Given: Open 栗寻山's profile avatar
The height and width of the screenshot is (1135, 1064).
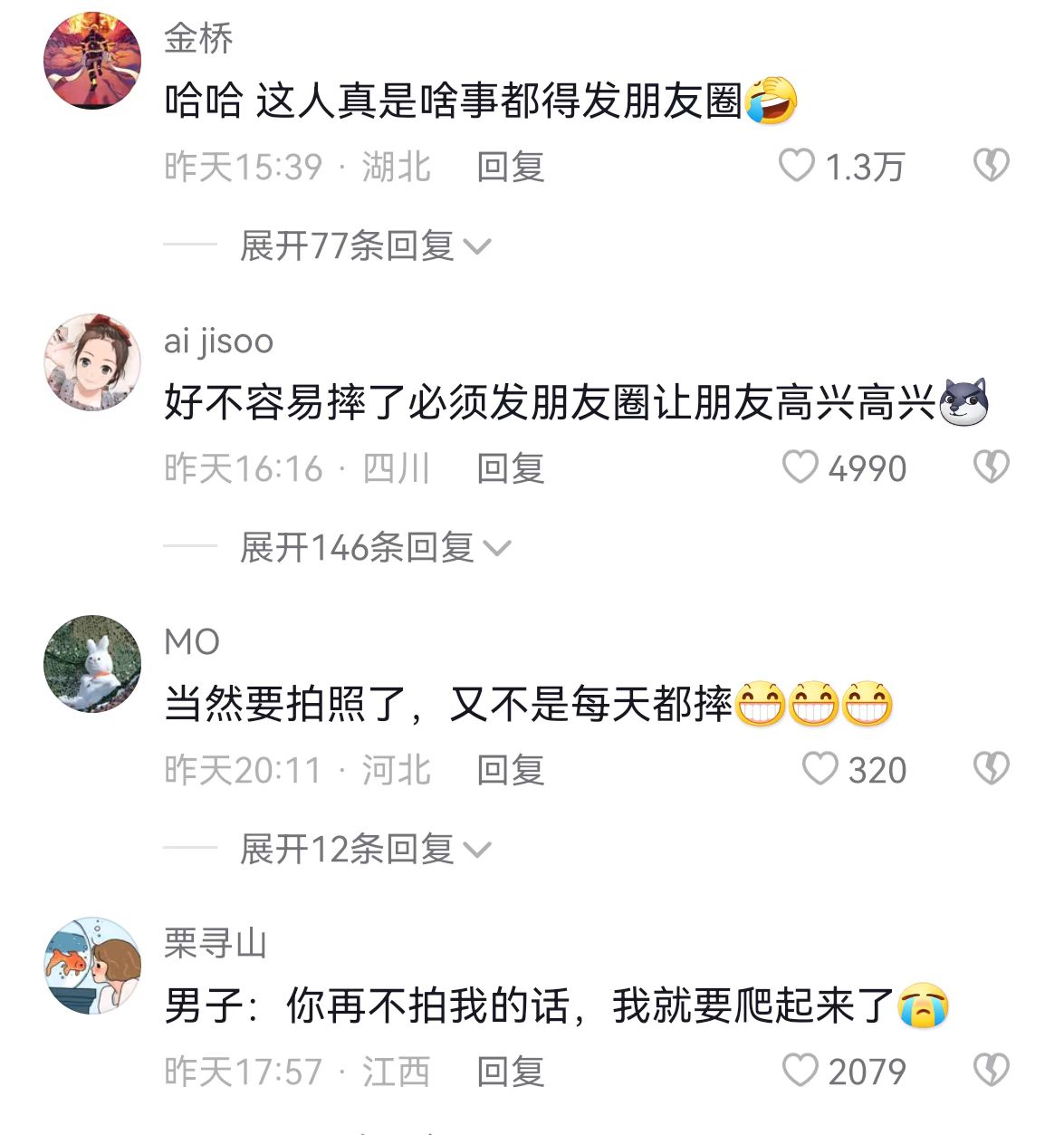Looking at the screenshot, I should (x=92, y=966).
